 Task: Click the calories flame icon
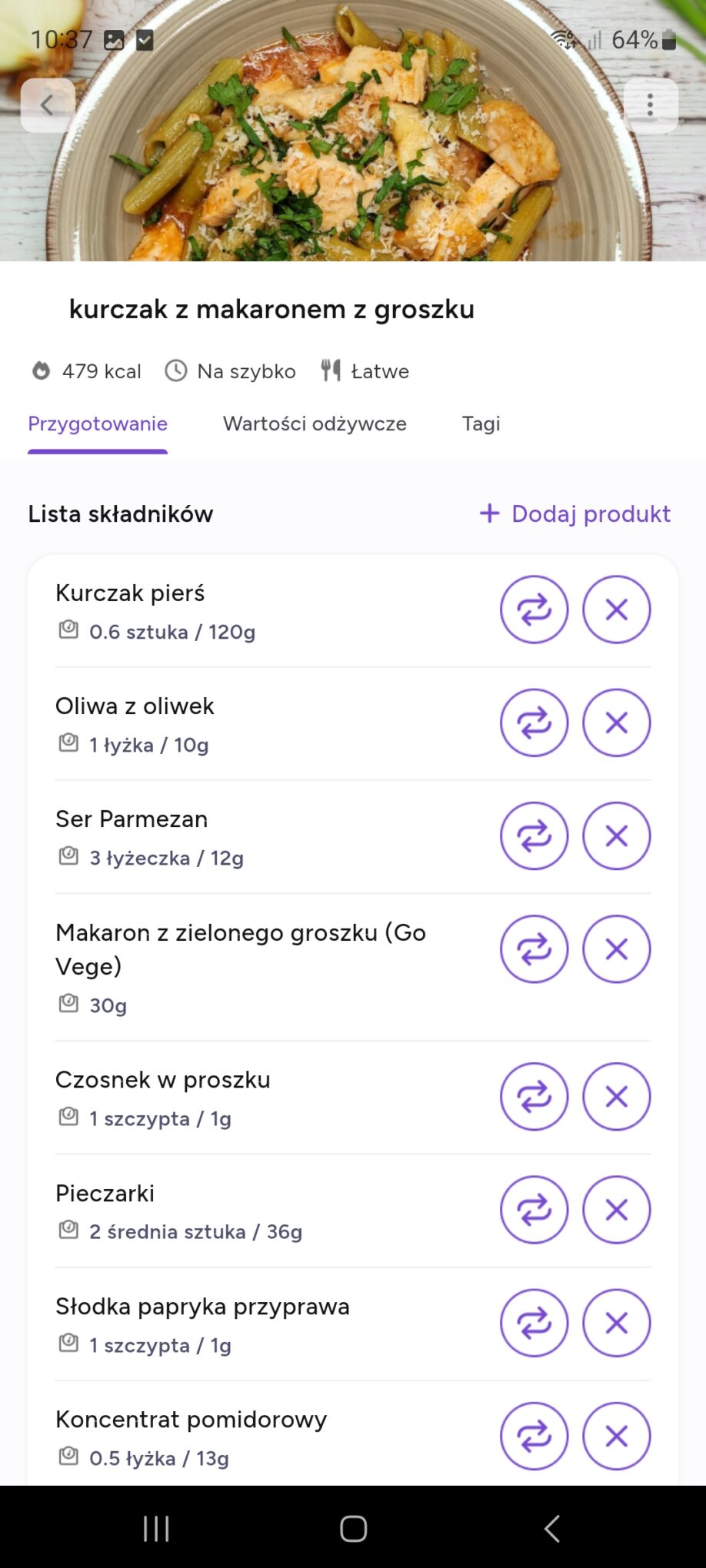(x=40, y=370)
